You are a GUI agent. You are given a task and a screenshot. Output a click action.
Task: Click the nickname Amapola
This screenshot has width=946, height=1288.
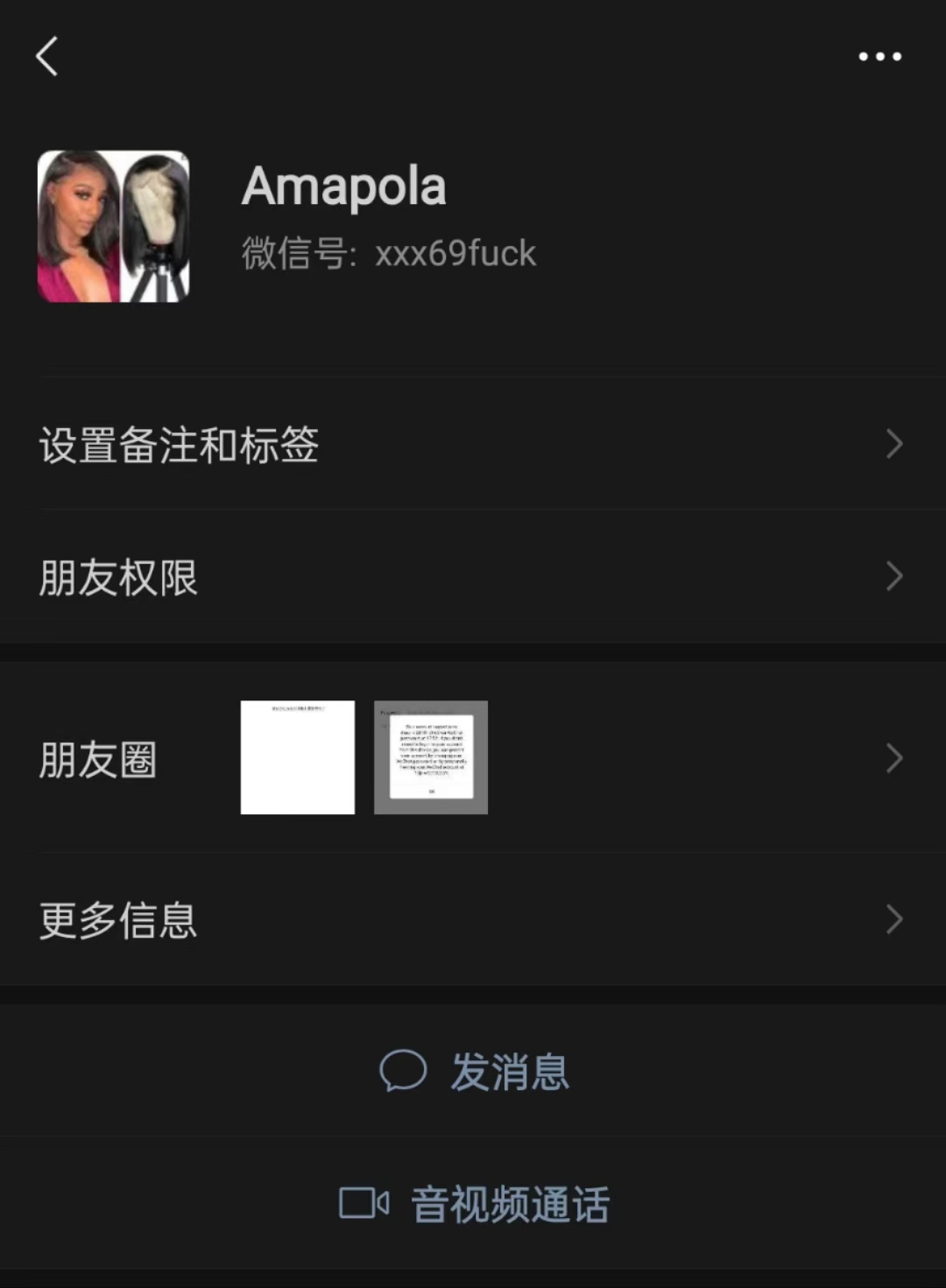tap(344, 185)
